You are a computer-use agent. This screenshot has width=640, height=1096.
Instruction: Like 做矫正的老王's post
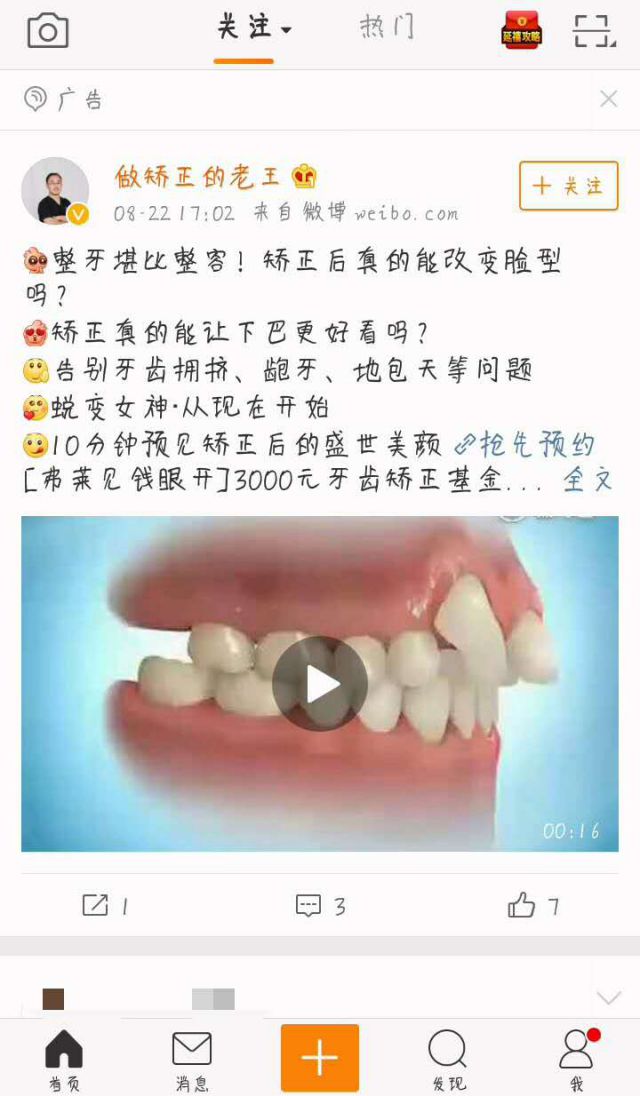(533, 906)
